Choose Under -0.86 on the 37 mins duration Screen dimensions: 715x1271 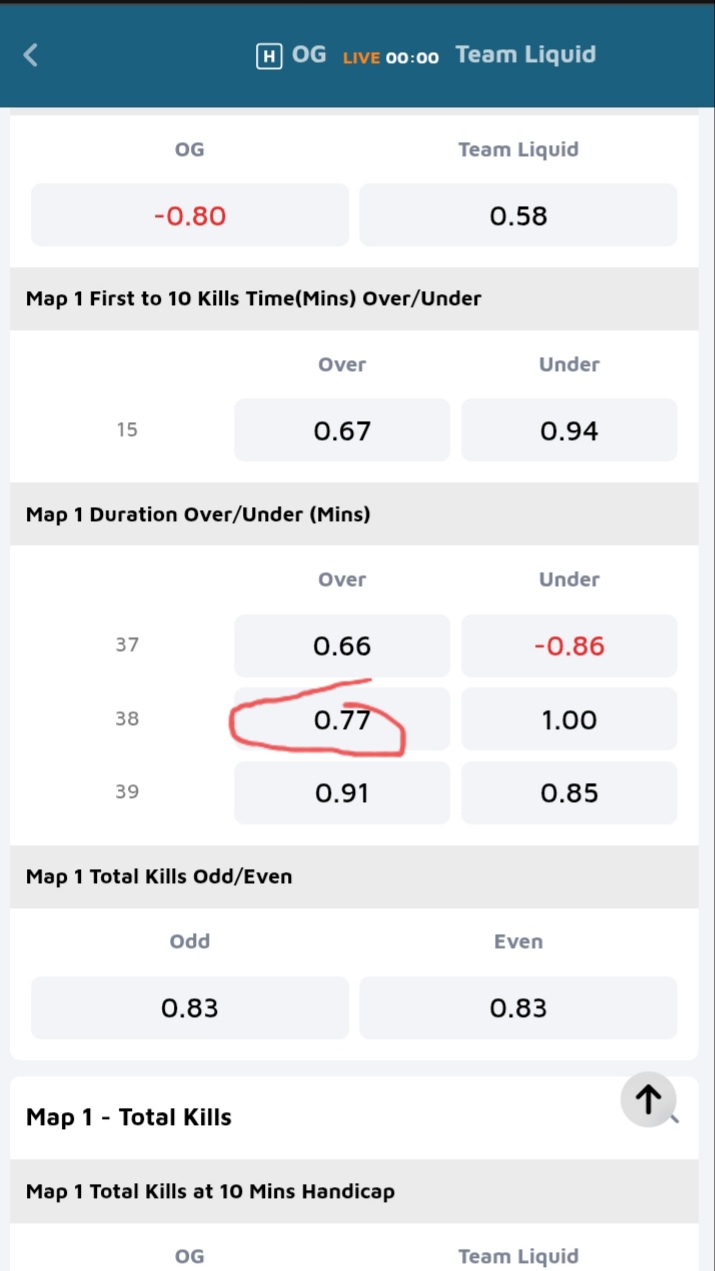(569, 646)
